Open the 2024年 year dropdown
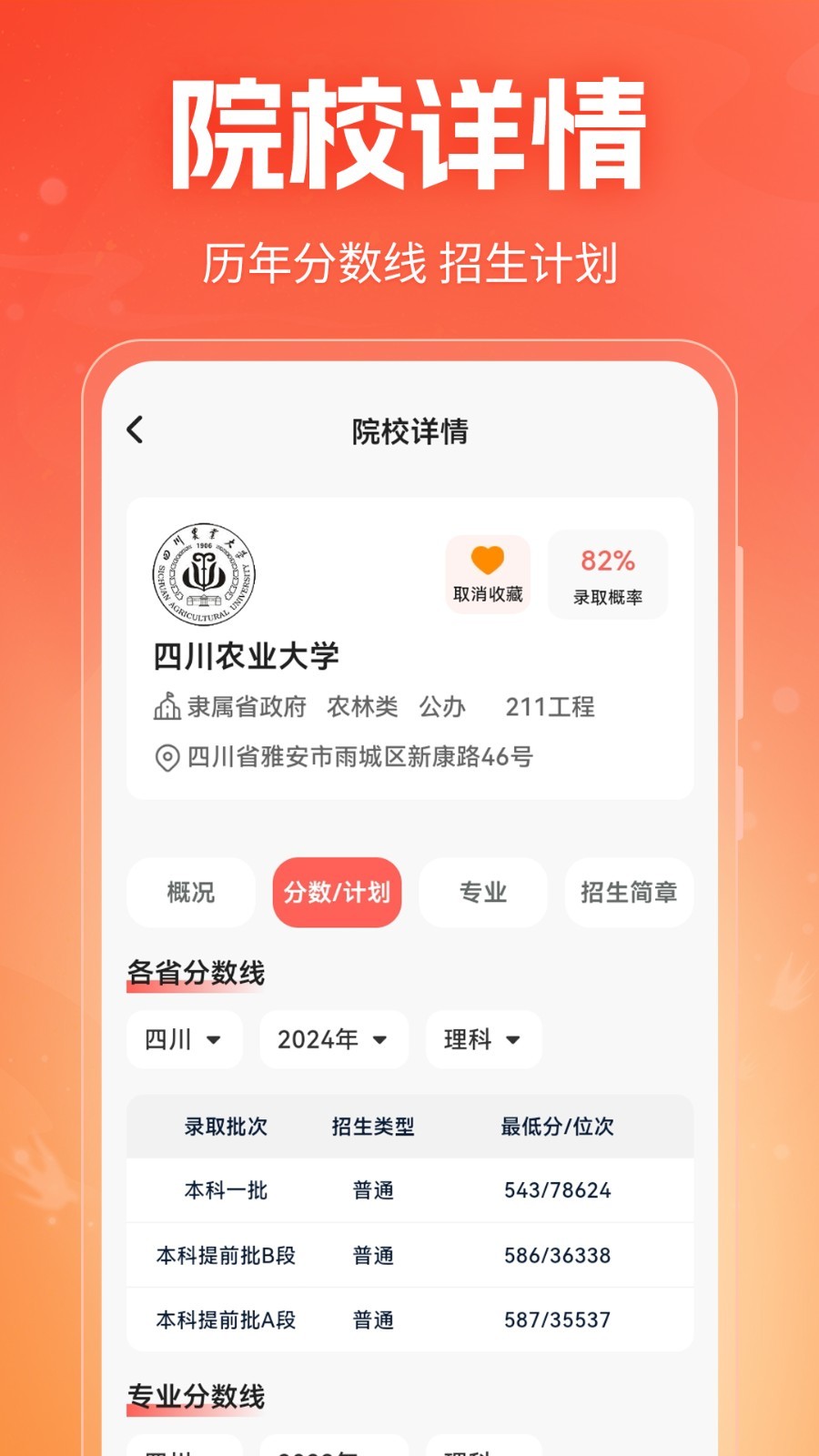Screen dimensions: 819x1456 coord(333,1040)
